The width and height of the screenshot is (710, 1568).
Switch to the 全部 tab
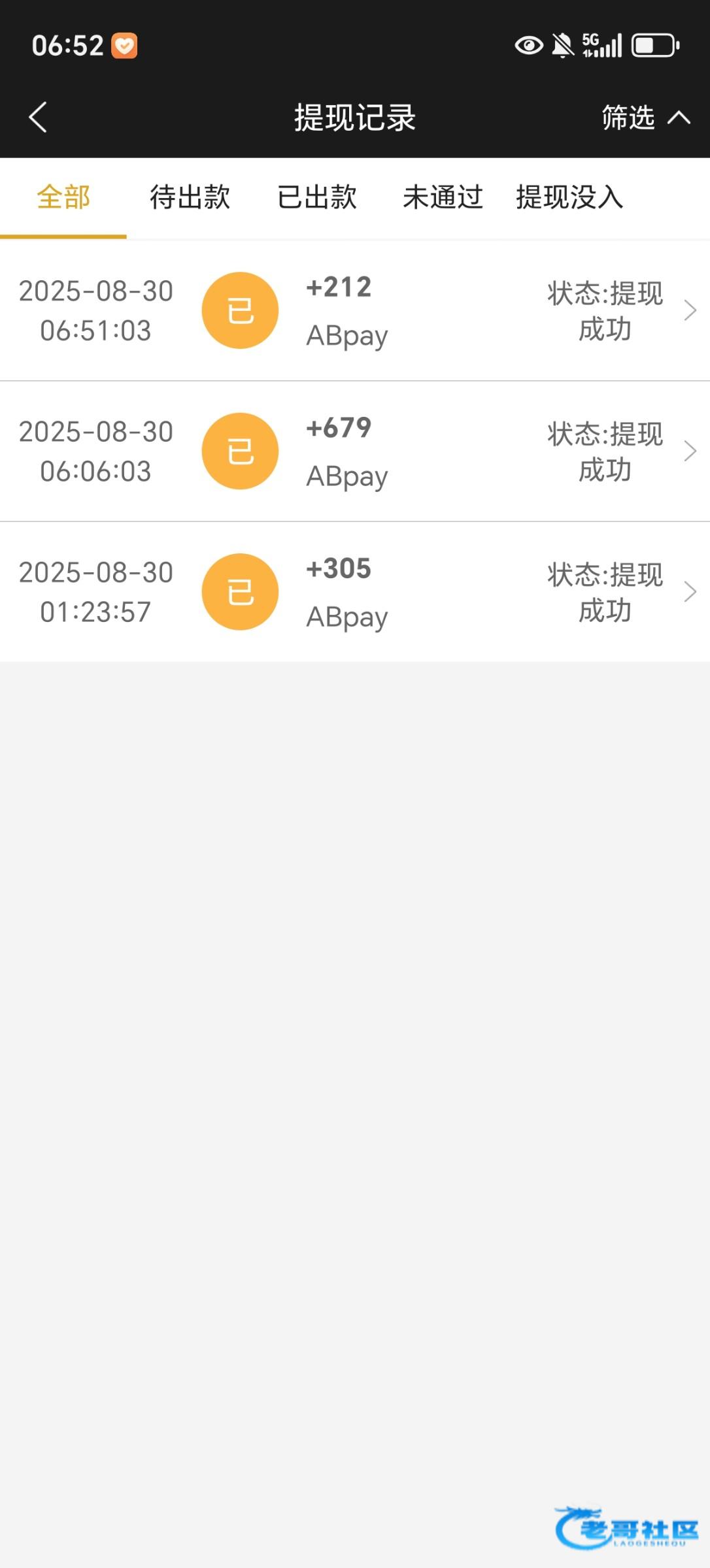[63, 197]
